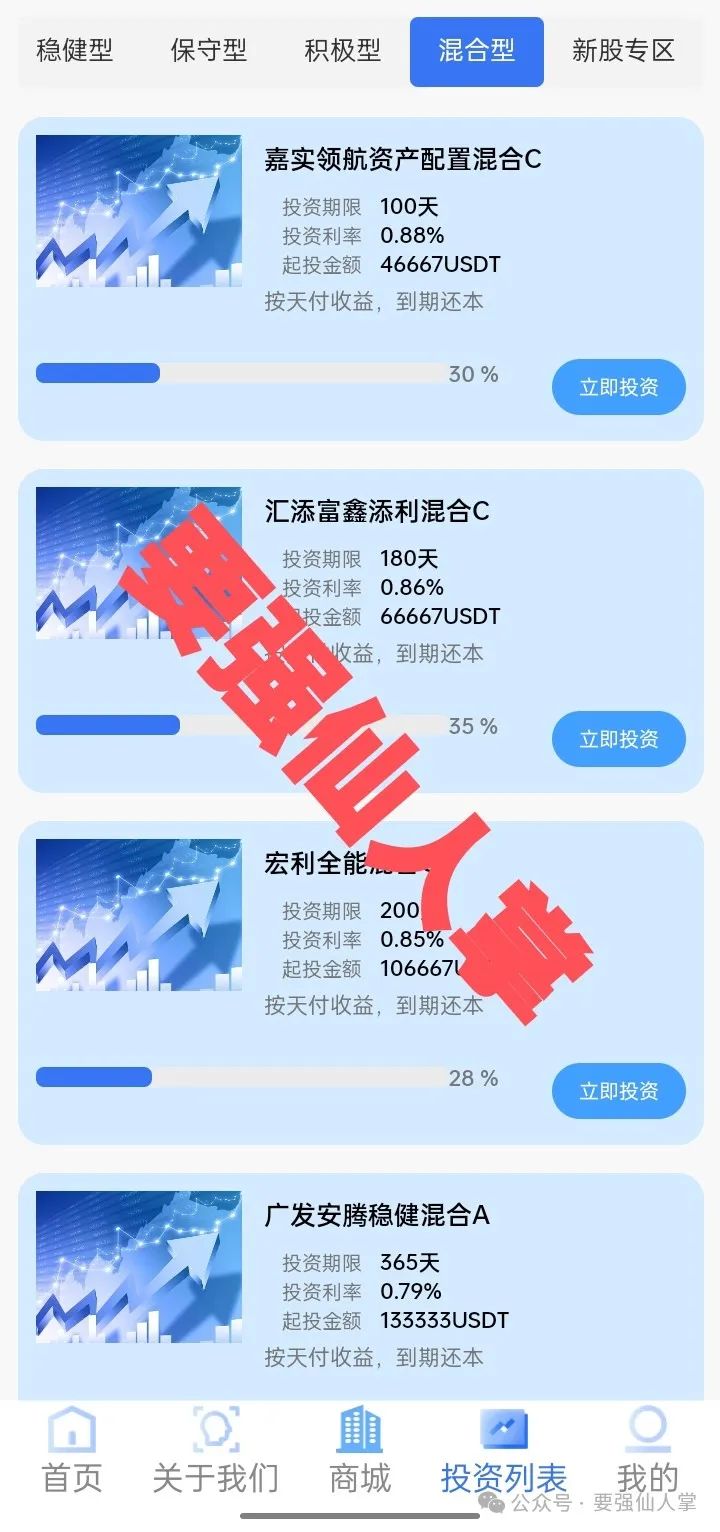The image size is (720, 1532).
Task: Select the 积极型 tab
Action: (x=343, y=51)
